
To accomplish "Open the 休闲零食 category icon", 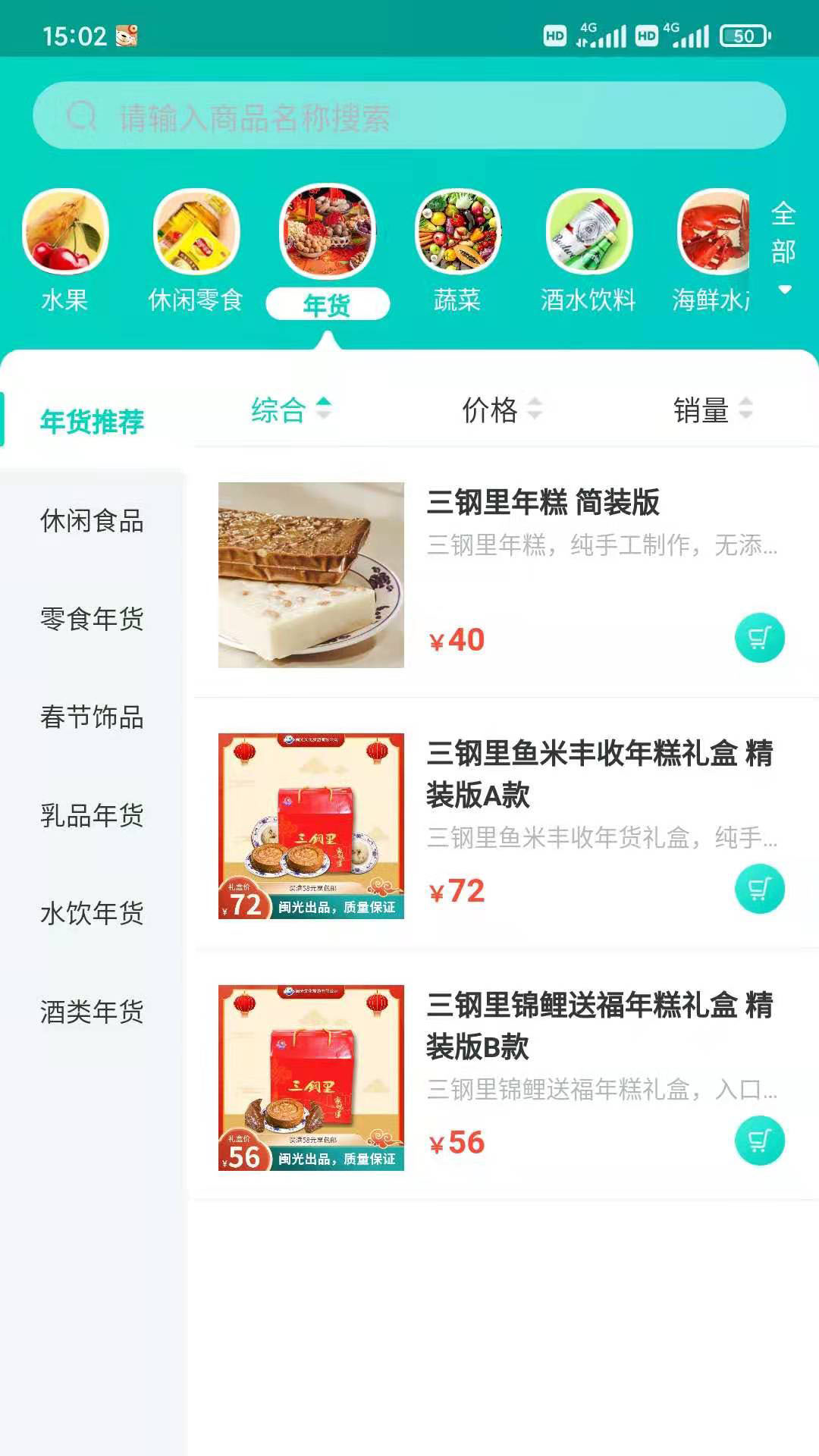I will (x=194, y=235).
